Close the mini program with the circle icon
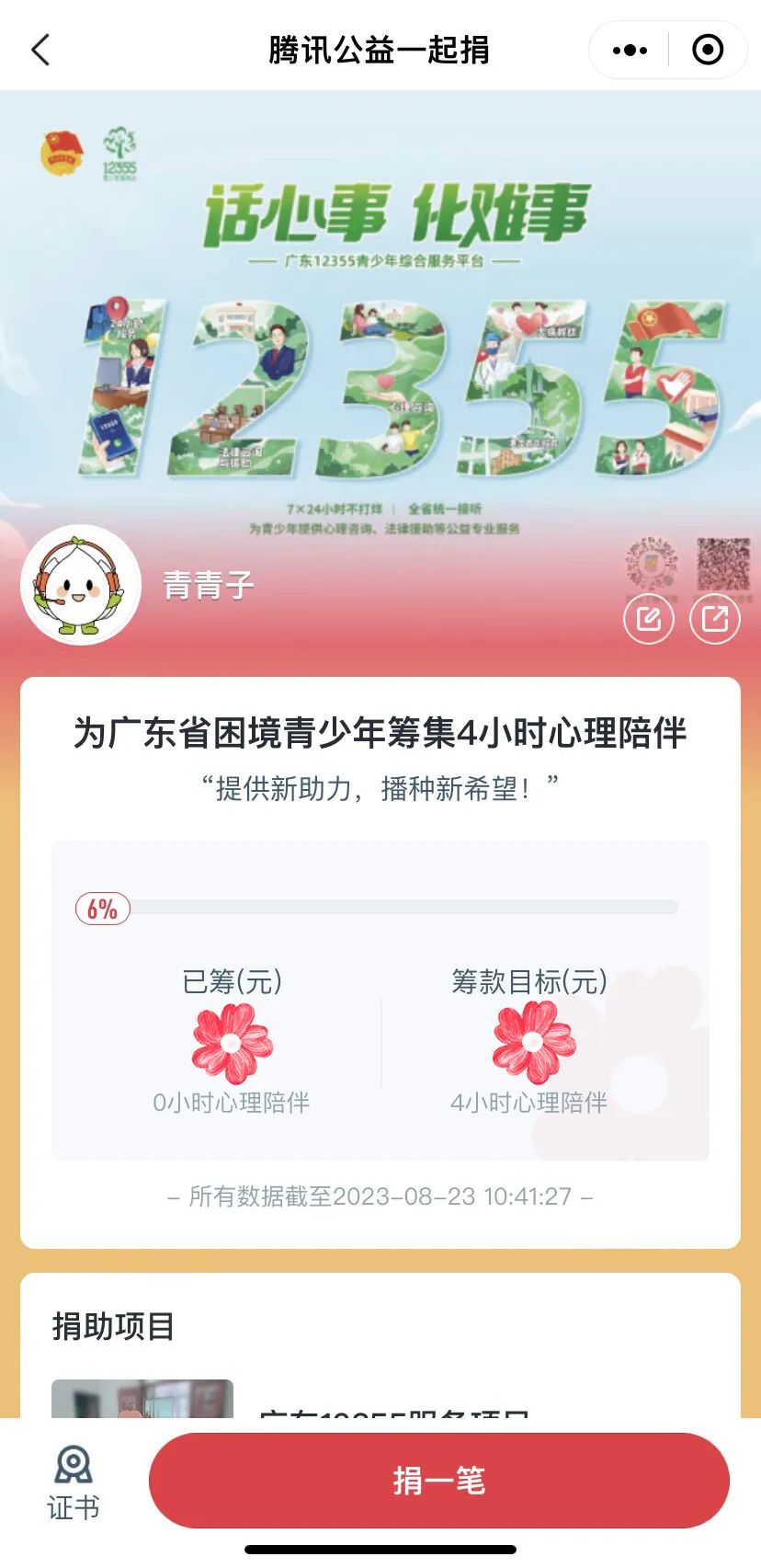This screenshot has width=761, height=1568. pyautogui.click(x=707, y=51)
